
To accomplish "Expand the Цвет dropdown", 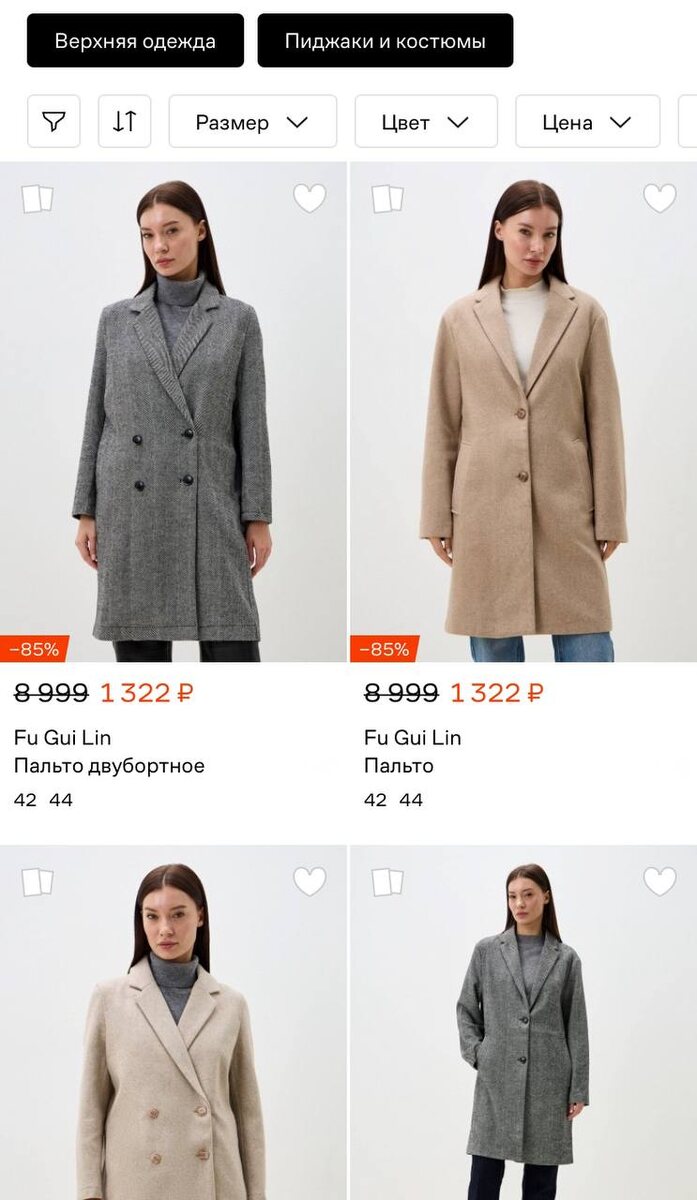I will (x=425, y=122).
